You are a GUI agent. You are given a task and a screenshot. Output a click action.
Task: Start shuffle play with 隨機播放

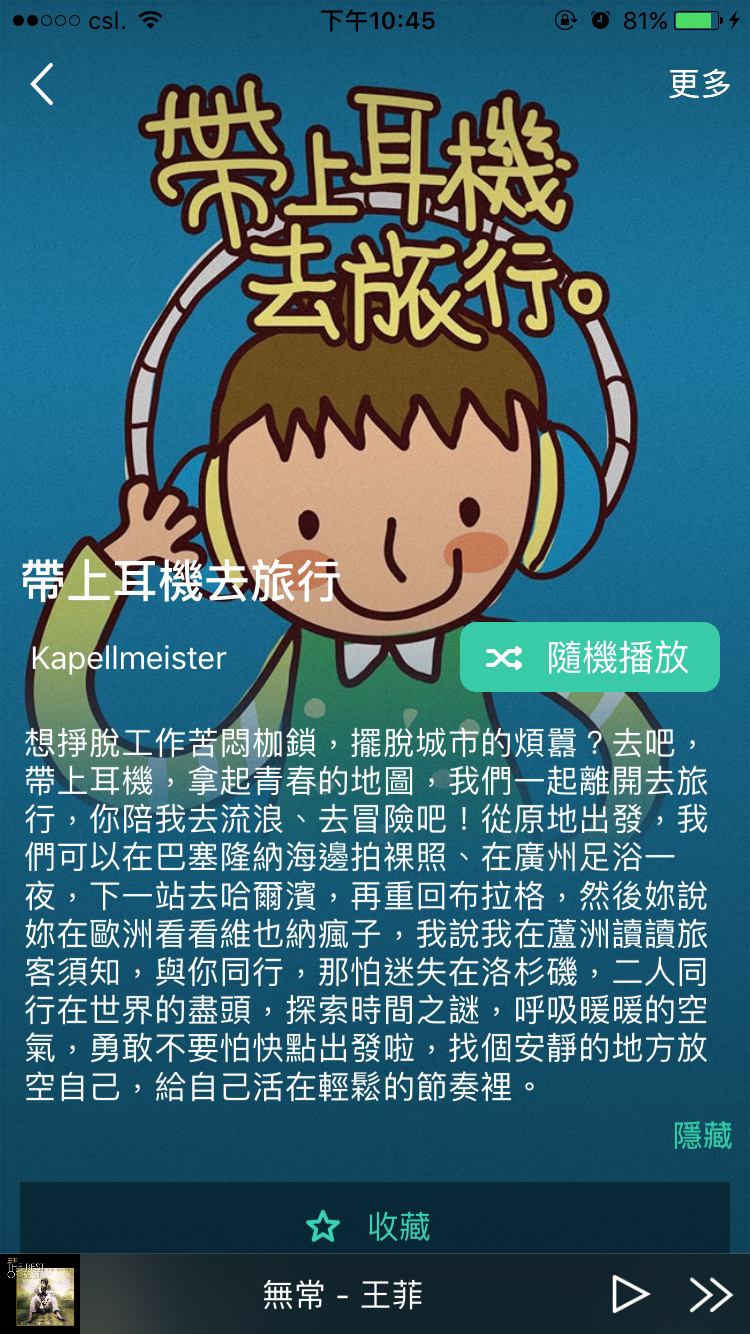(589, 657)
